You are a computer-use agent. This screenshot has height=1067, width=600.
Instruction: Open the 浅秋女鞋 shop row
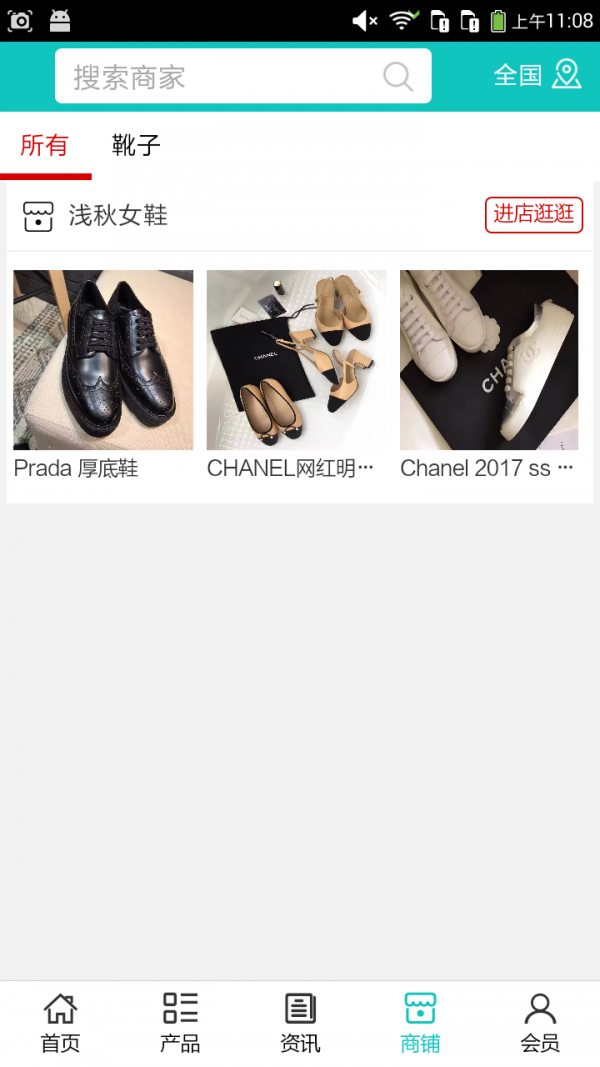118,215
